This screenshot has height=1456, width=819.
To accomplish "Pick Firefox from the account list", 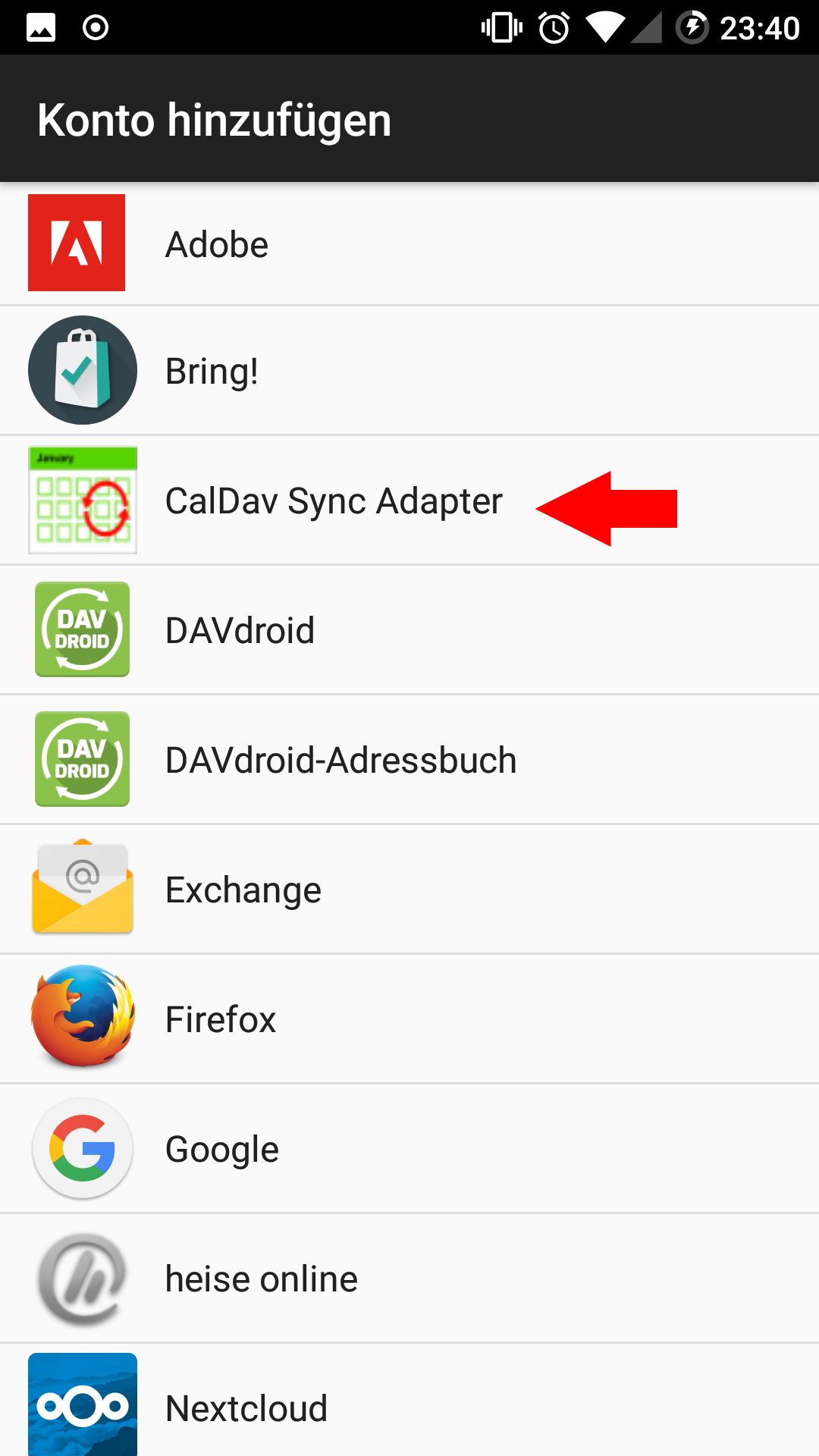I will (x=409, y=1019).
